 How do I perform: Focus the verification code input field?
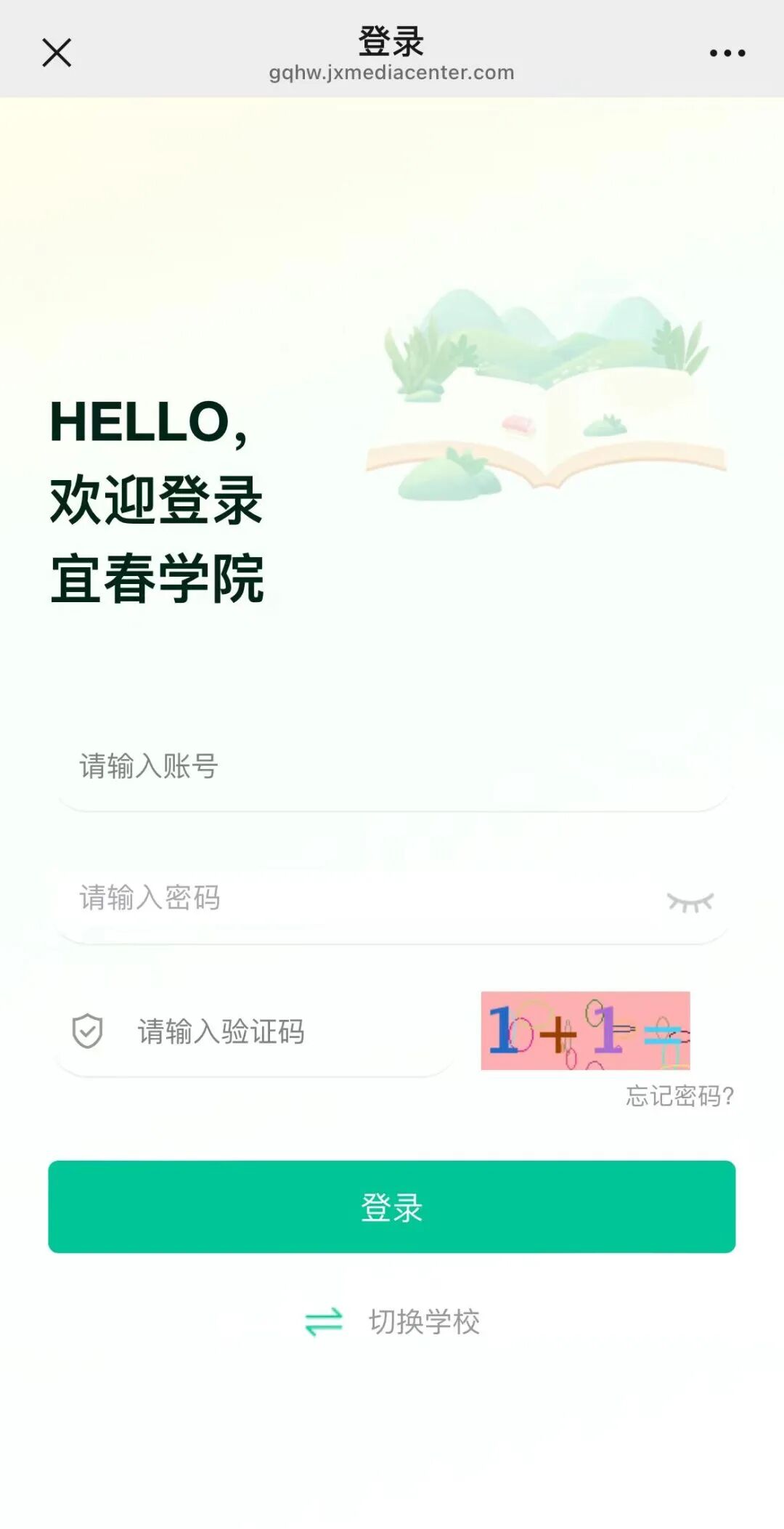290,1032
